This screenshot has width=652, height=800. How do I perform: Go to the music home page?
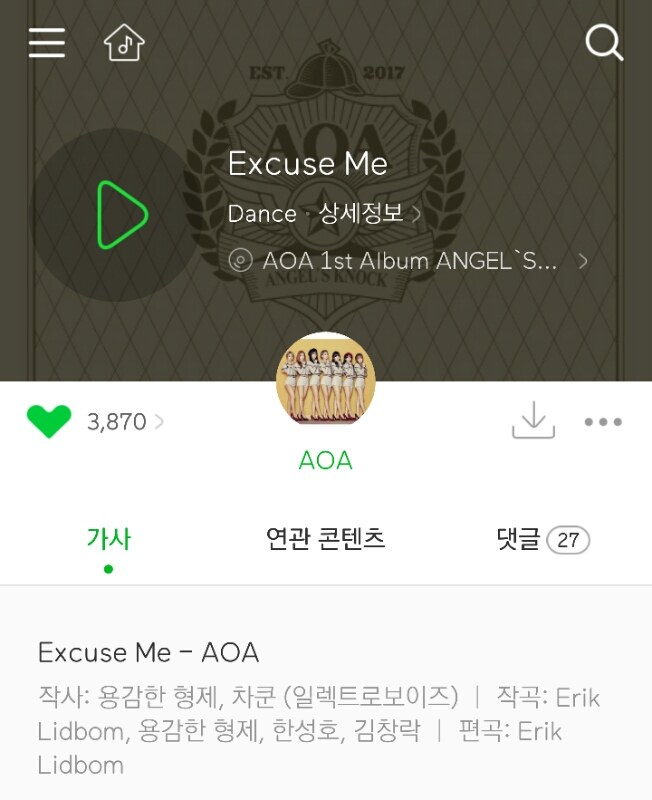[x=124, y=42]
